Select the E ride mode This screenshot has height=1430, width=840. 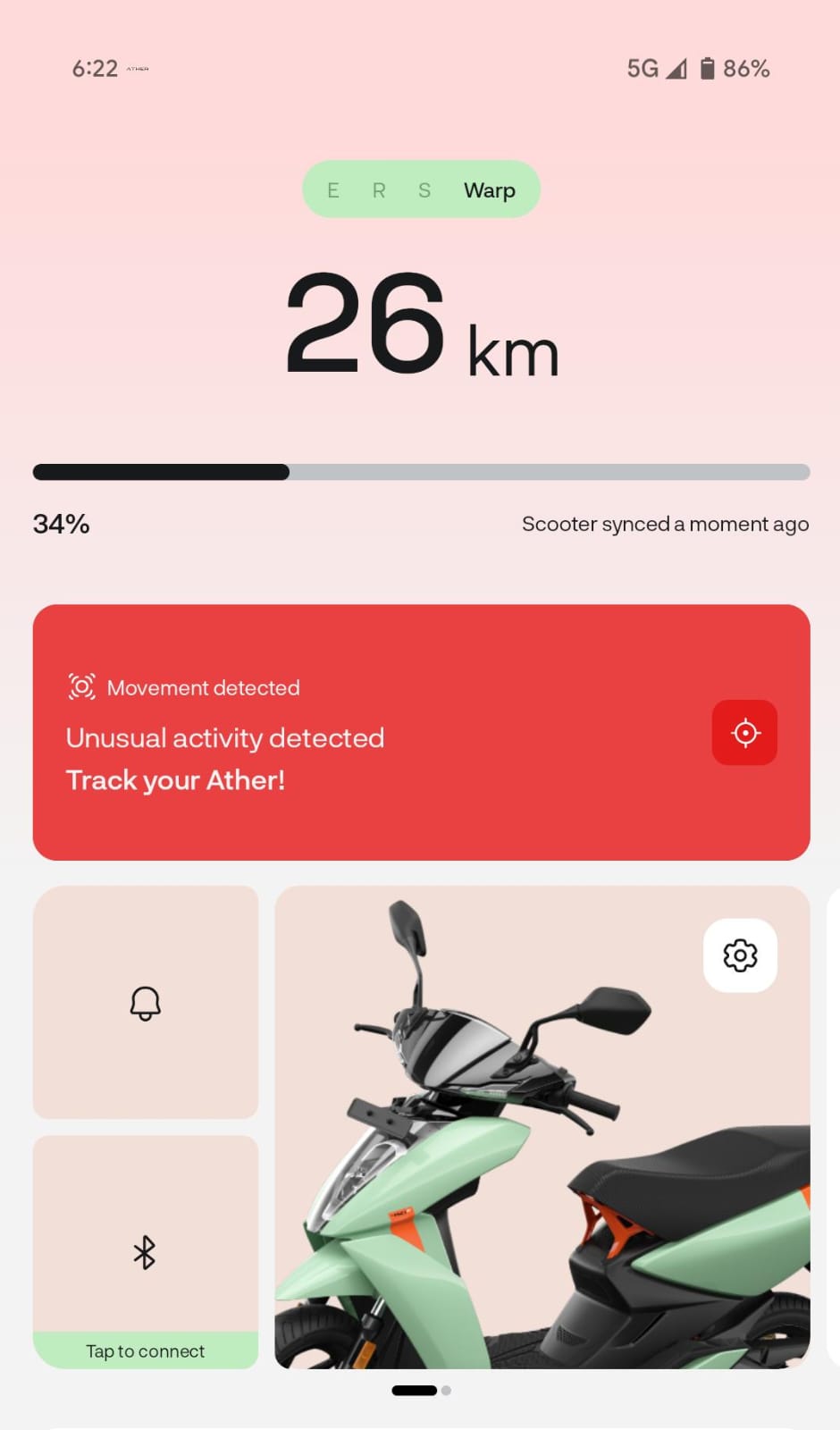(x=333, y=190)
